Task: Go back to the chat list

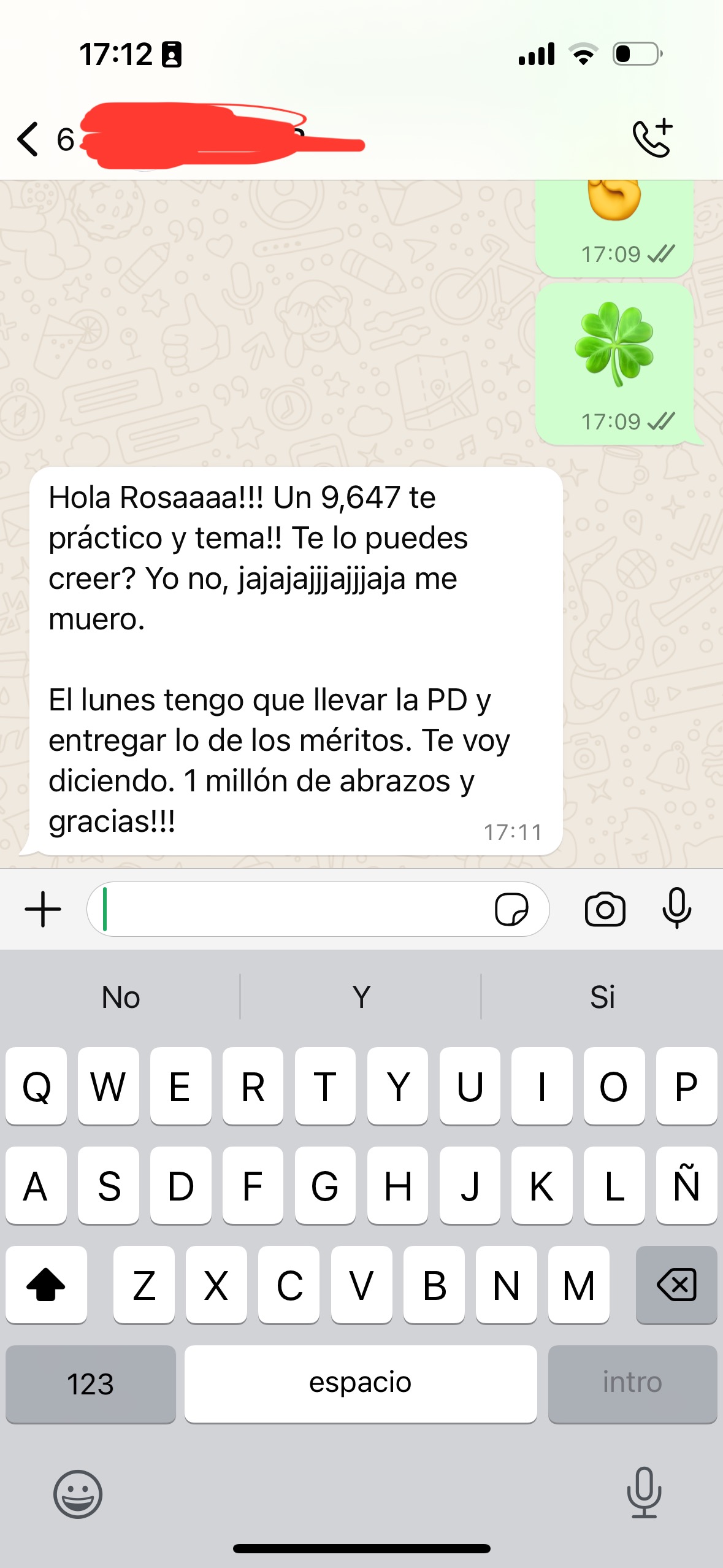Action: click(28, 139)
